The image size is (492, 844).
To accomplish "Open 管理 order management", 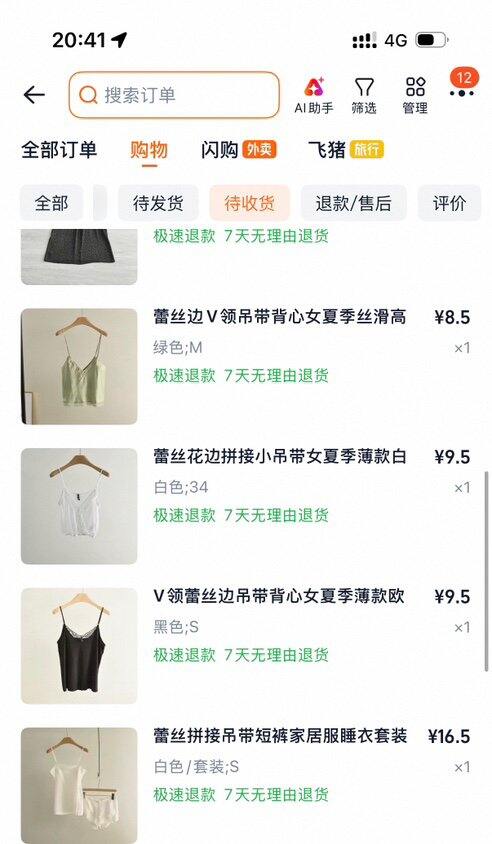I will point(415,95).
